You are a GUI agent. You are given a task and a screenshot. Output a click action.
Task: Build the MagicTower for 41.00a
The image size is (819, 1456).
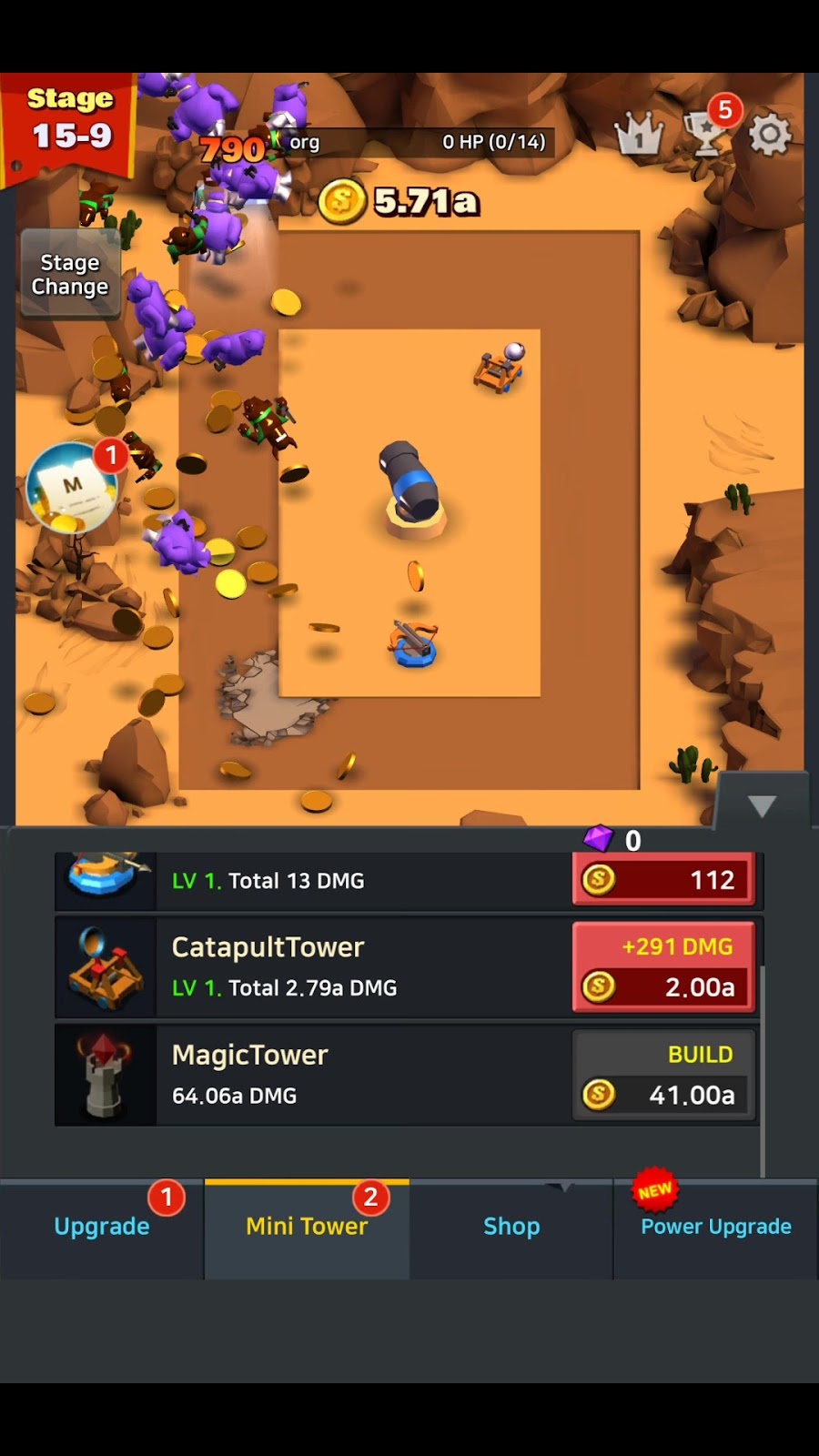(664, 1075)
